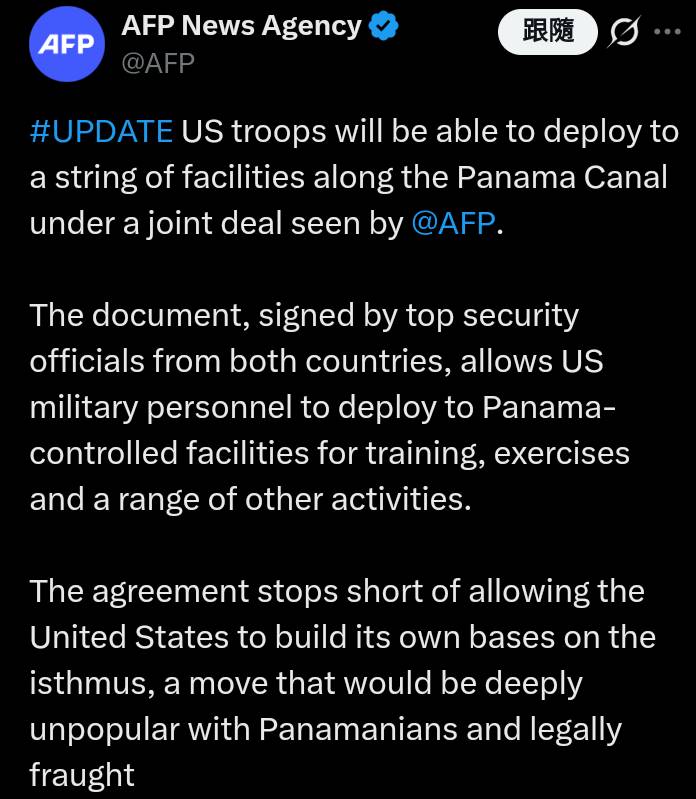The width and height of the screenshot is (696, 799).
Task: Open the three-dot overflow menu
Action: (667, 32)
